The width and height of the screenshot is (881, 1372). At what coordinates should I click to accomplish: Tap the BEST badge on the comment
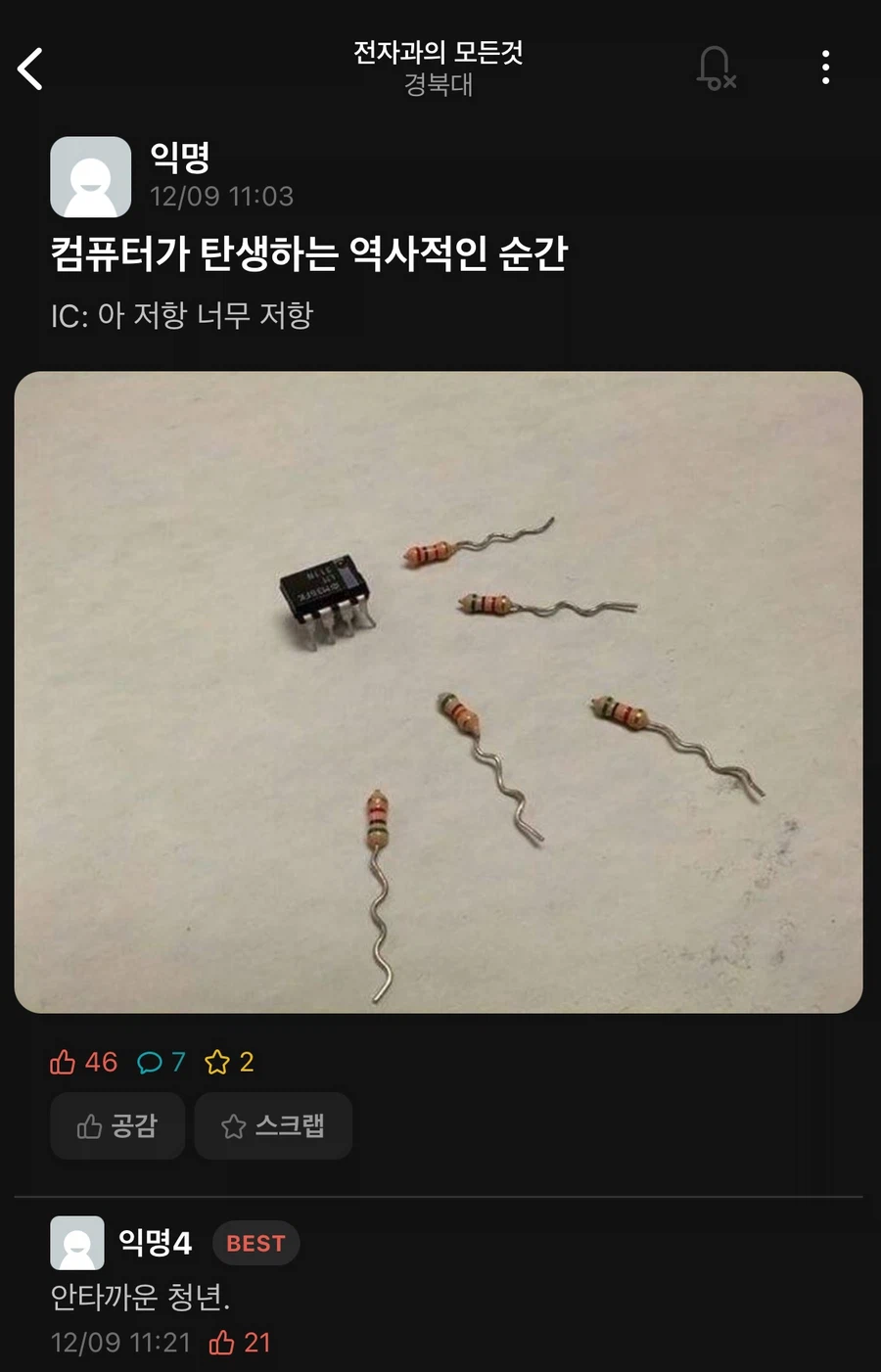(x=255, y=1243)
